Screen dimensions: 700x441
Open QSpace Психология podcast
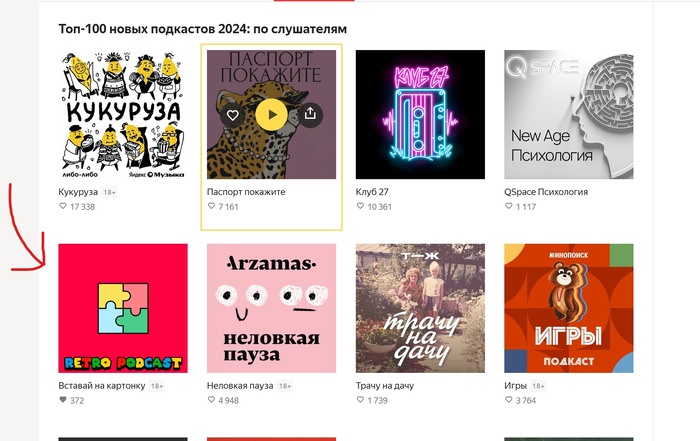[568, 114]
